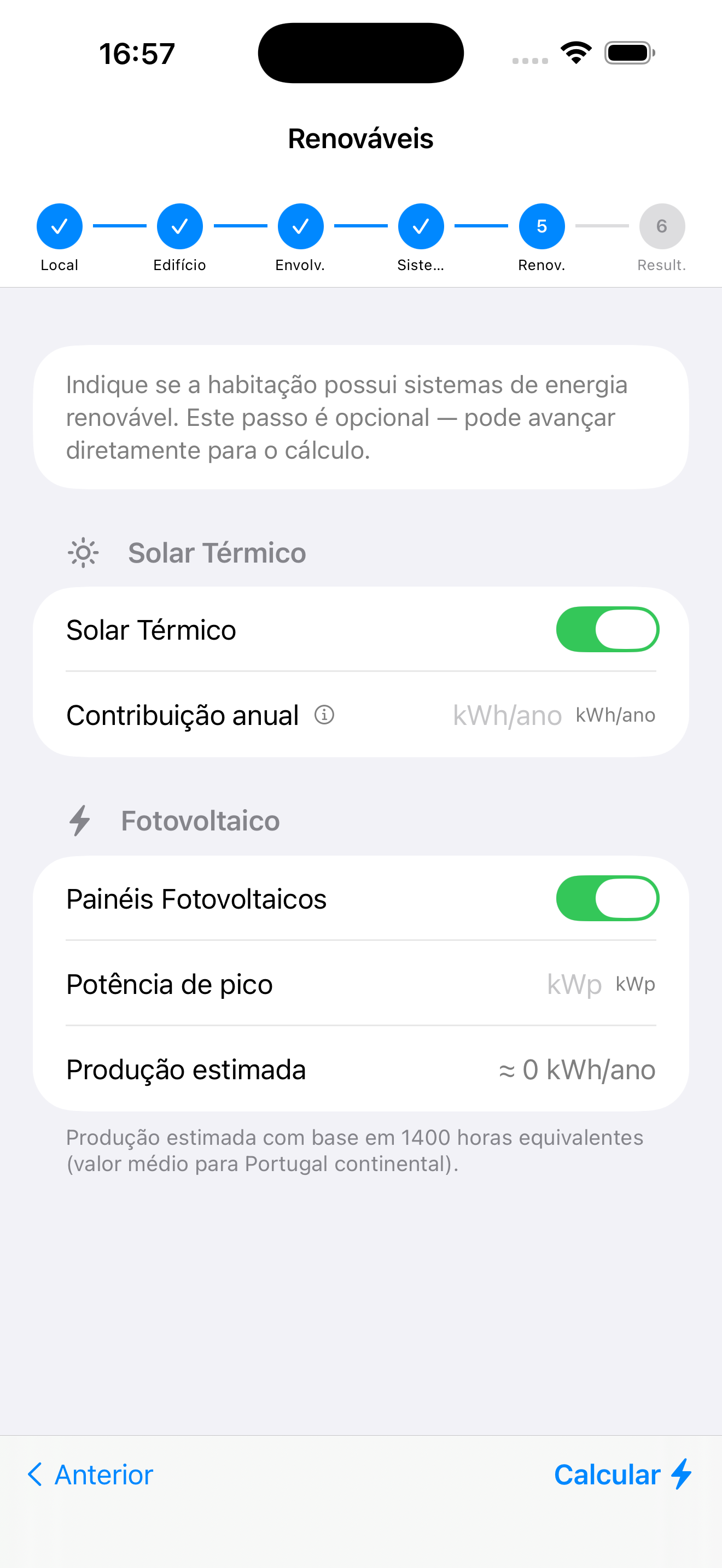This screenshot has height=1568, width=722.
Task: Click the Contribuição anual kWh/ano input field
Action: coord(507,715)
